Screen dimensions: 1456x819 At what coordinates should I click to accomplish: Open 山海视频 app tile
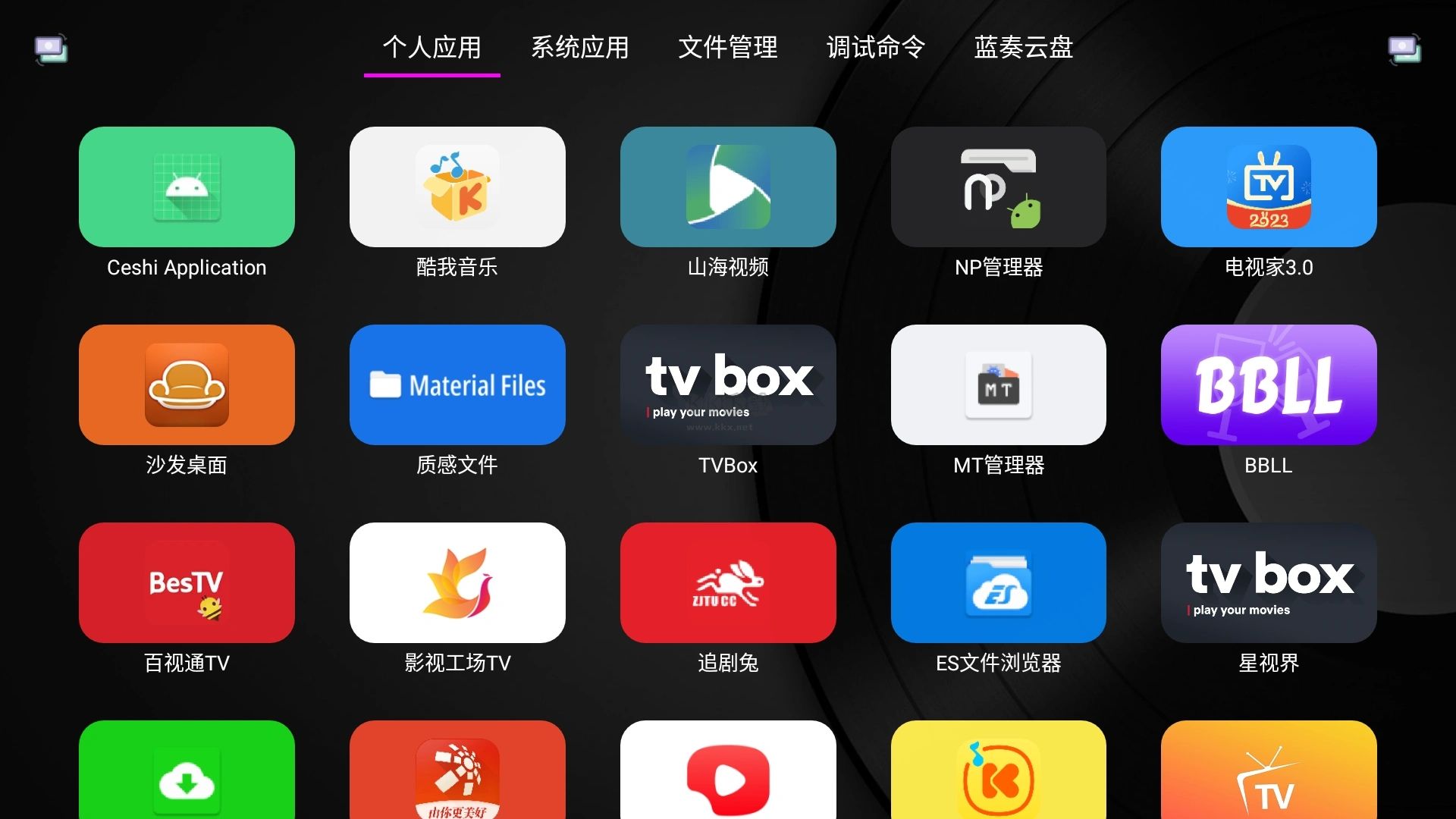coord(728,187)
